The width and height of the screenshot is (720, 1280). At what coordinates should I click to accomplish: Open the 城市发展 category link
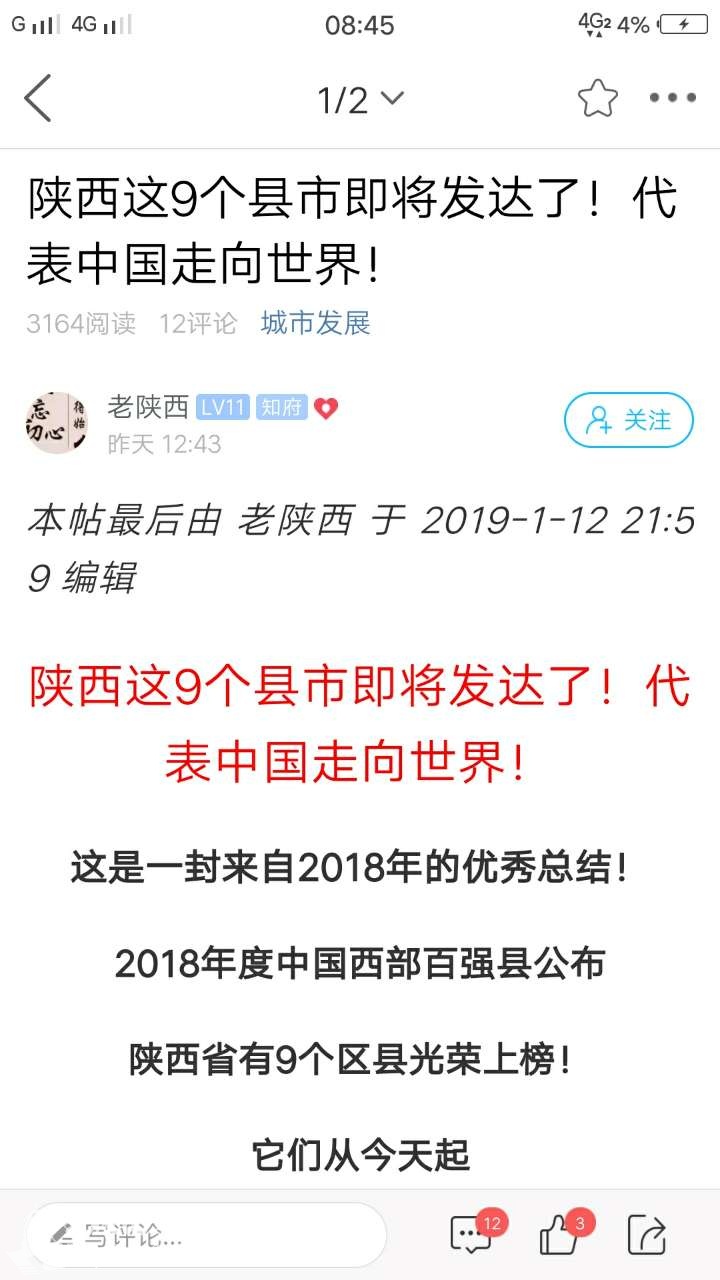(315, 323)
